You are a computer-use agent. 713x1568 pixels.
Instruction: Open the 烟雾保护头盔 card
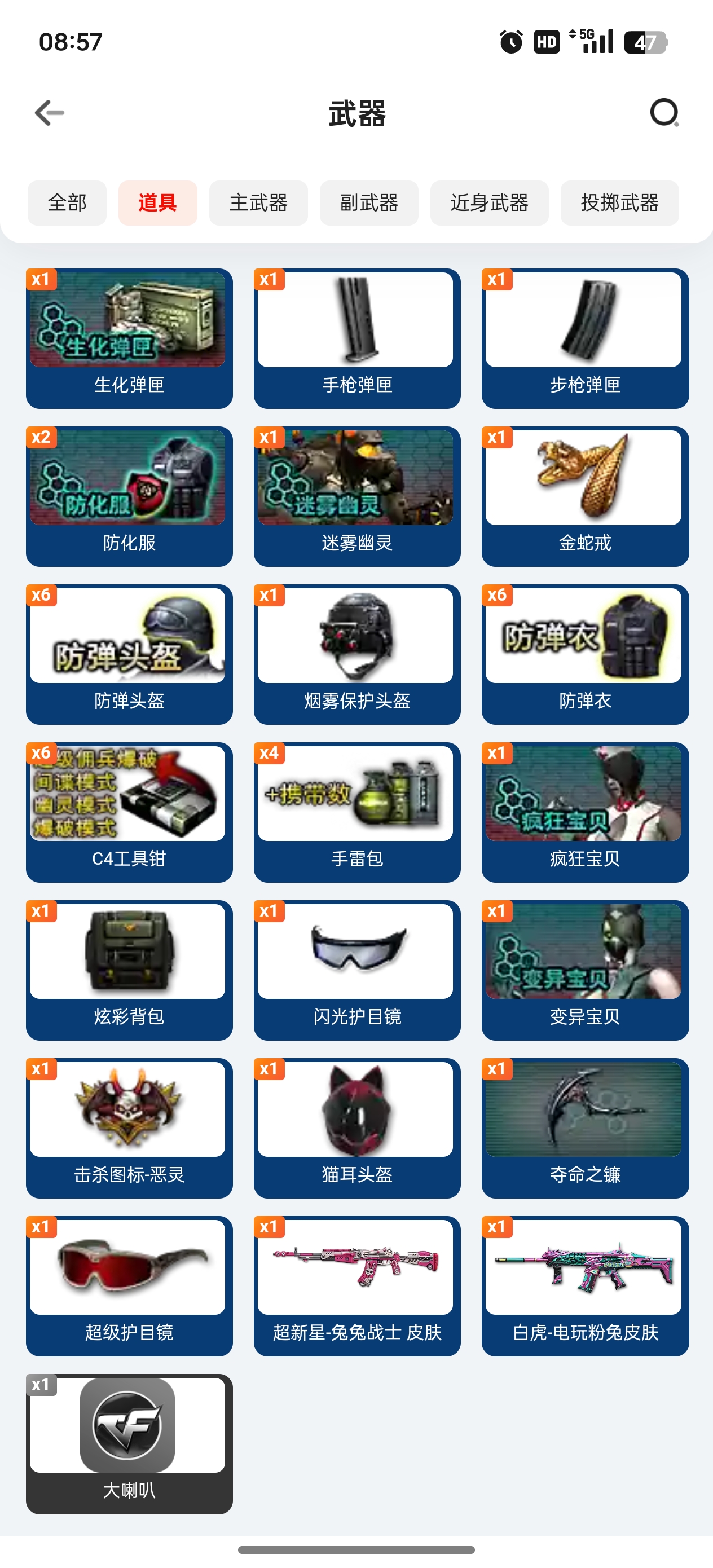(x=357, y=654)
